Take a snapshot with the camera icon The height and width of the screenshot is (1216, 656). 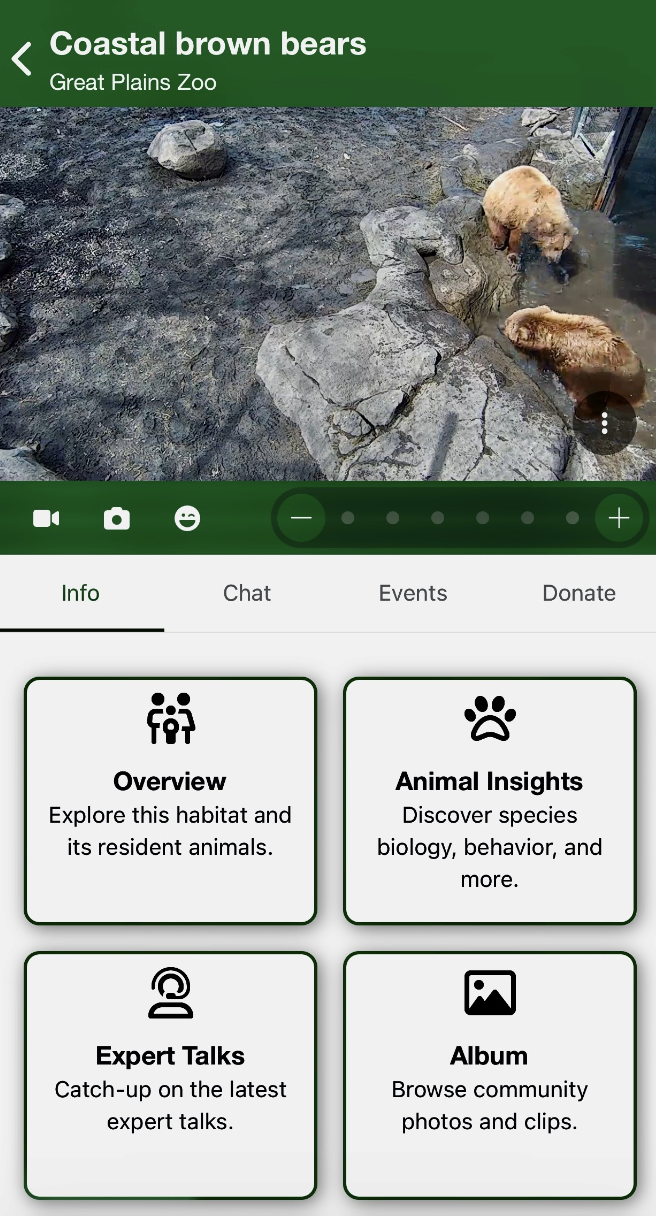pos(117,518)
